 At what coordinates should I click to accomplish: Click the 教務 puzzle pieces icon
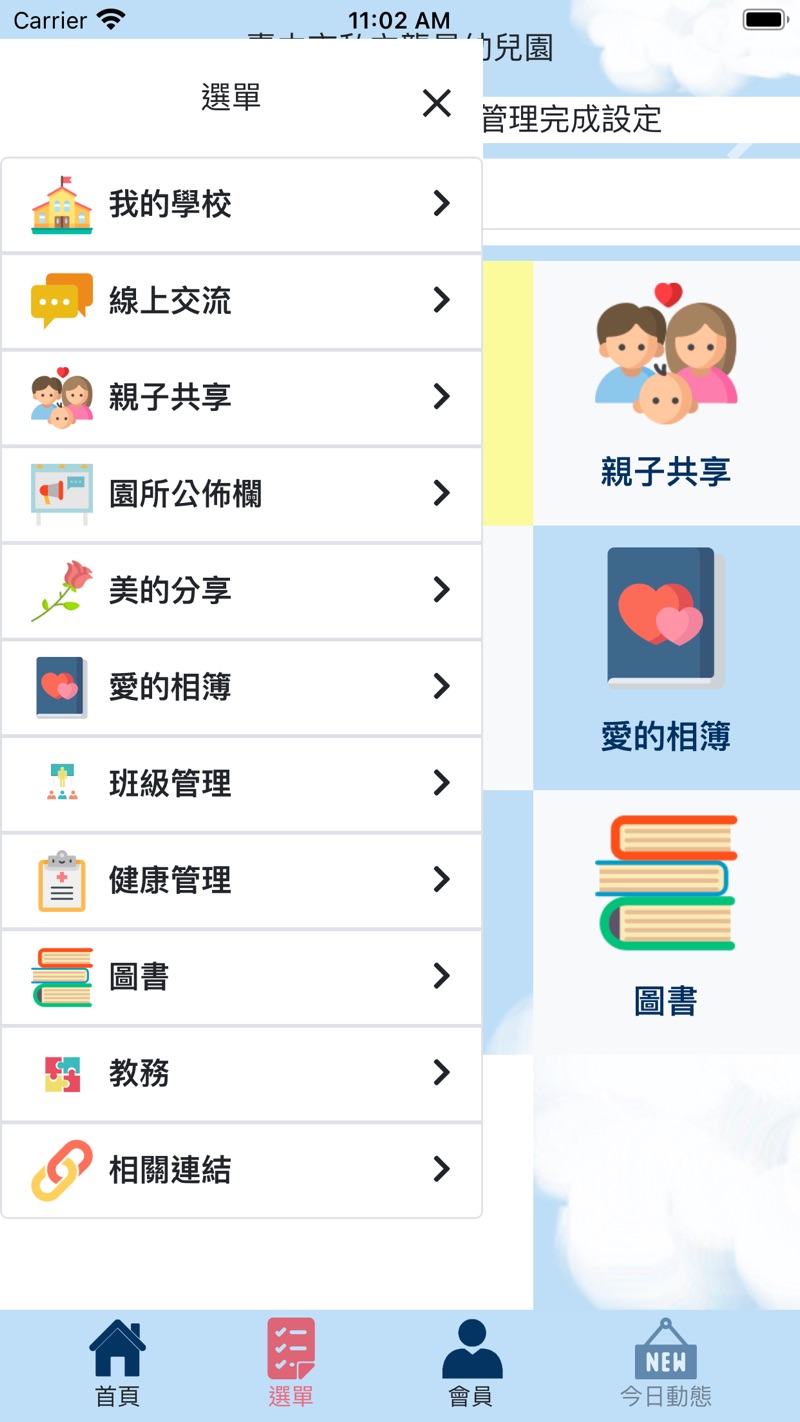point(61,1074)
